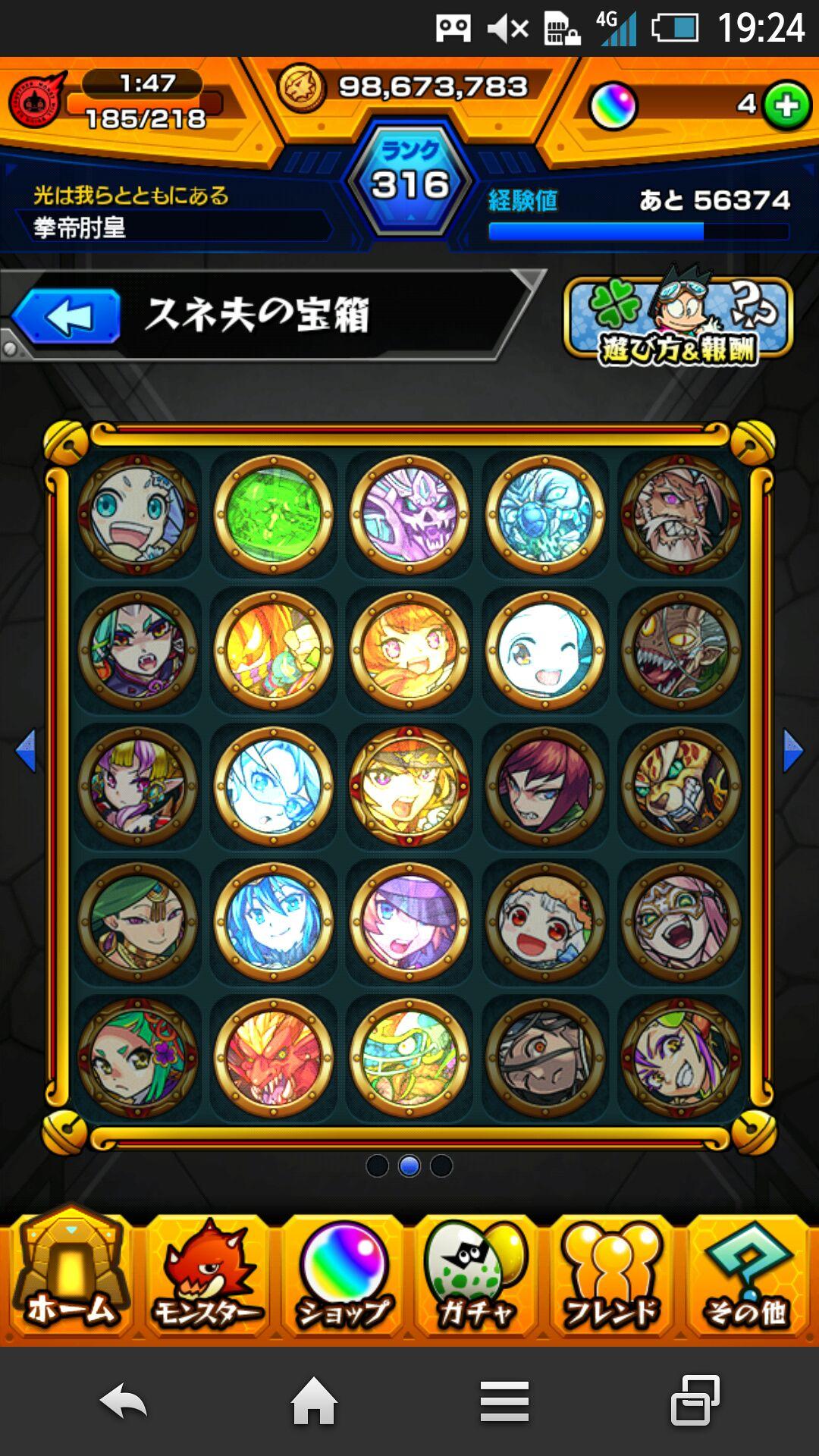Select the red dragon monster tile
Viewport: 819px width, 1456px height.
pyautogui.click(x=274, y=1058)
